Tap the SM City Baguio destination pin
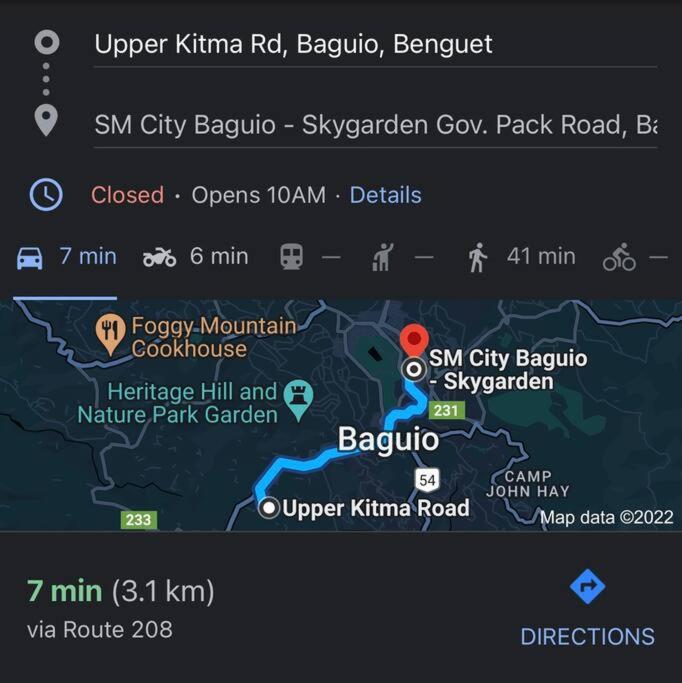This screenshot has height=683, width=682. coord(413,340)
